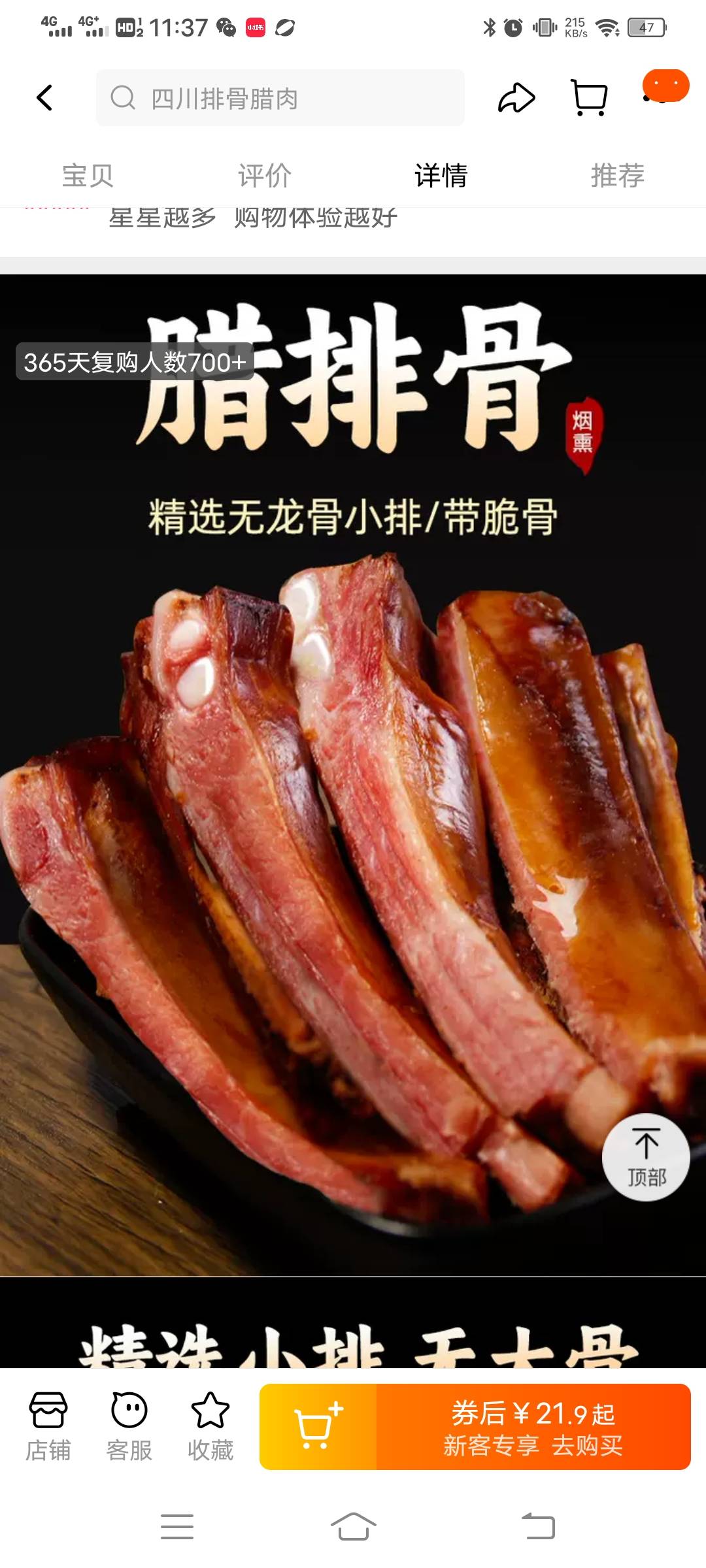Share this product
The width and height of the screenshot is (706, 1568).
(x=516, y=98)
